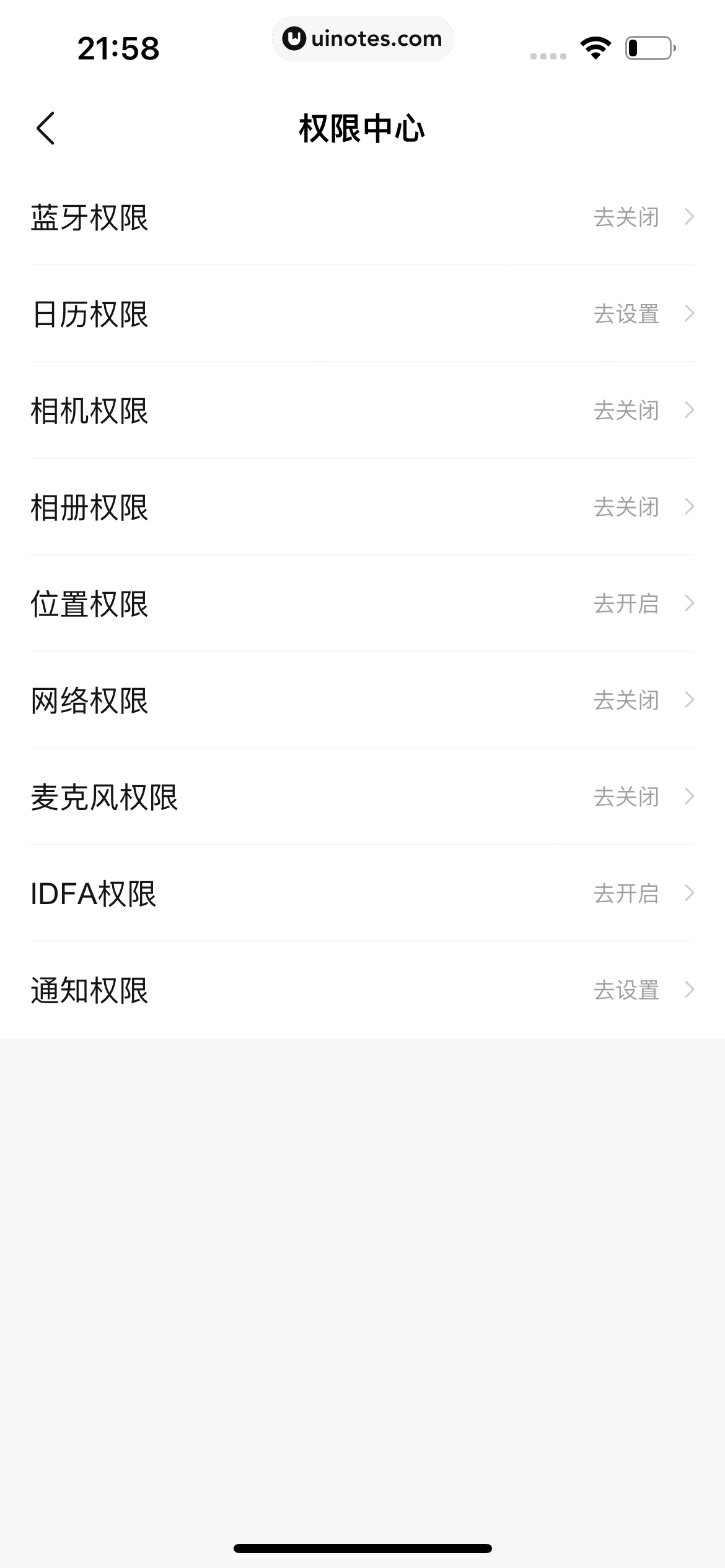Enable 位置权限 via 去开启
This screenshot has width=725, height=1568.
[x=626, y=604]
